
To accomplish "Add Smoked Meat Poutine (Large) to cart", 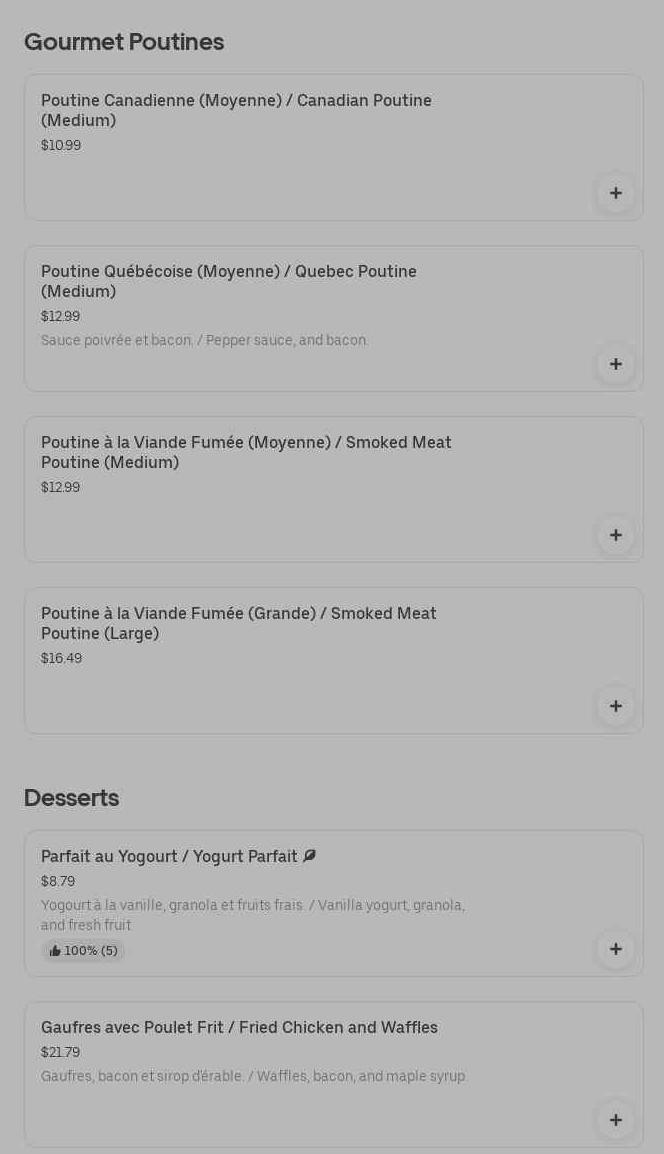I will click(615, 706).
